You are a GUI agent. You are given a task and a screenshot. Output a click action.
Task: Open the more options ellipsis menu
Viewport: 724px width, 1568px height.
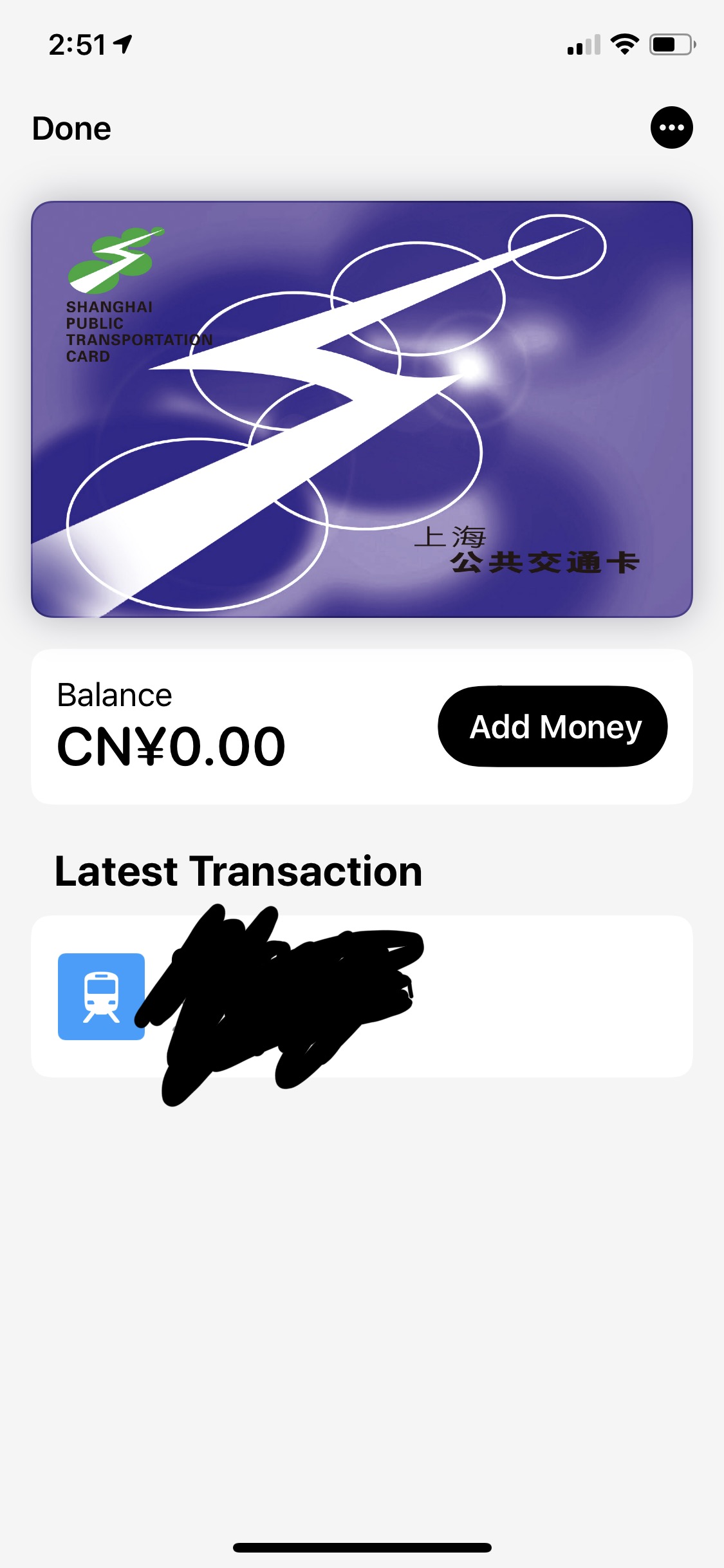(671, 127)
